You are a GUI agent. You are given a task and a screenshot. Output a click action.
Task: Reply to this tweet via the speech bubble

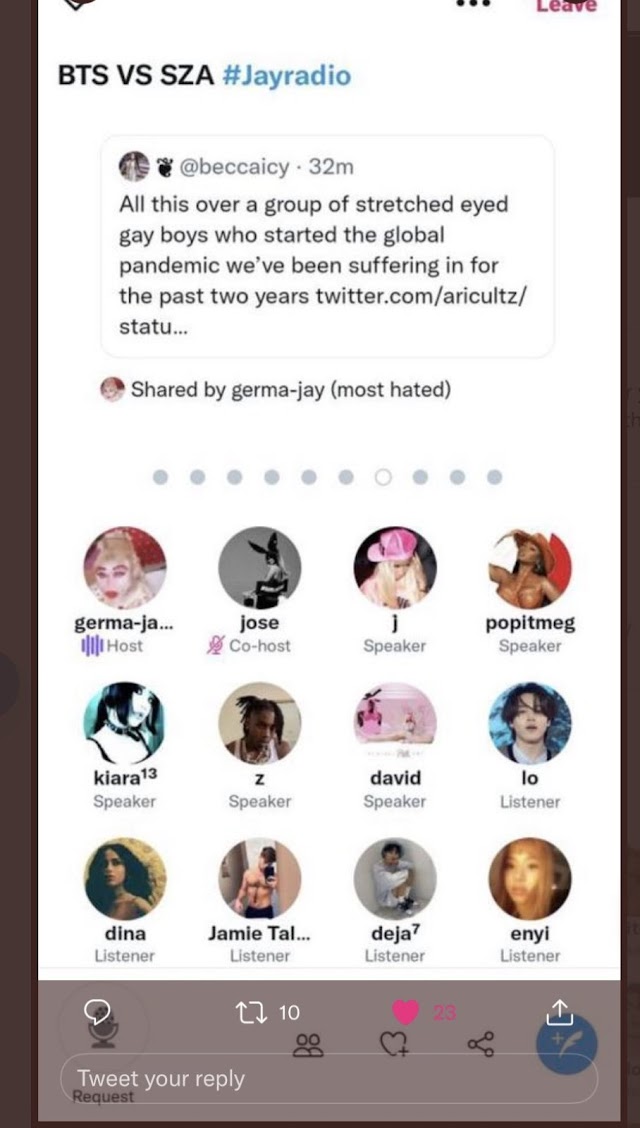click(x=98, y=1012)
